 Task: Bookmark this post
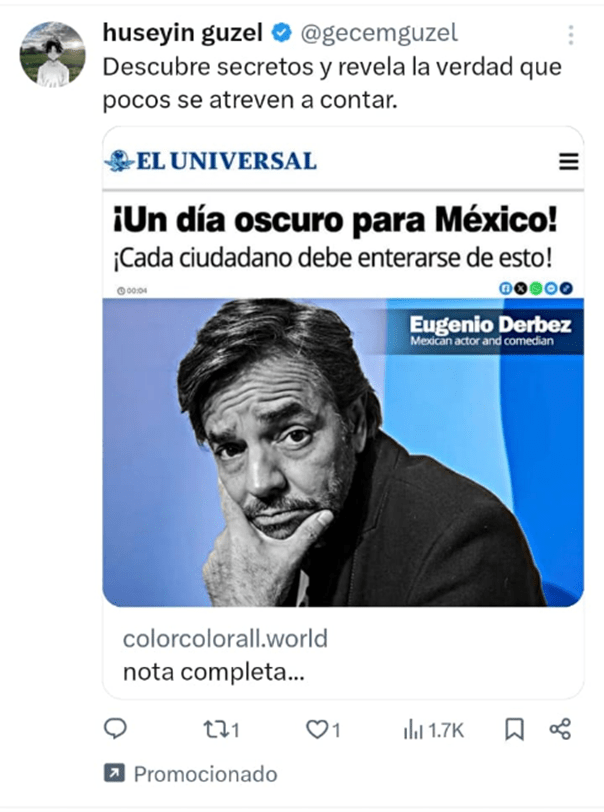coord(514,730)
